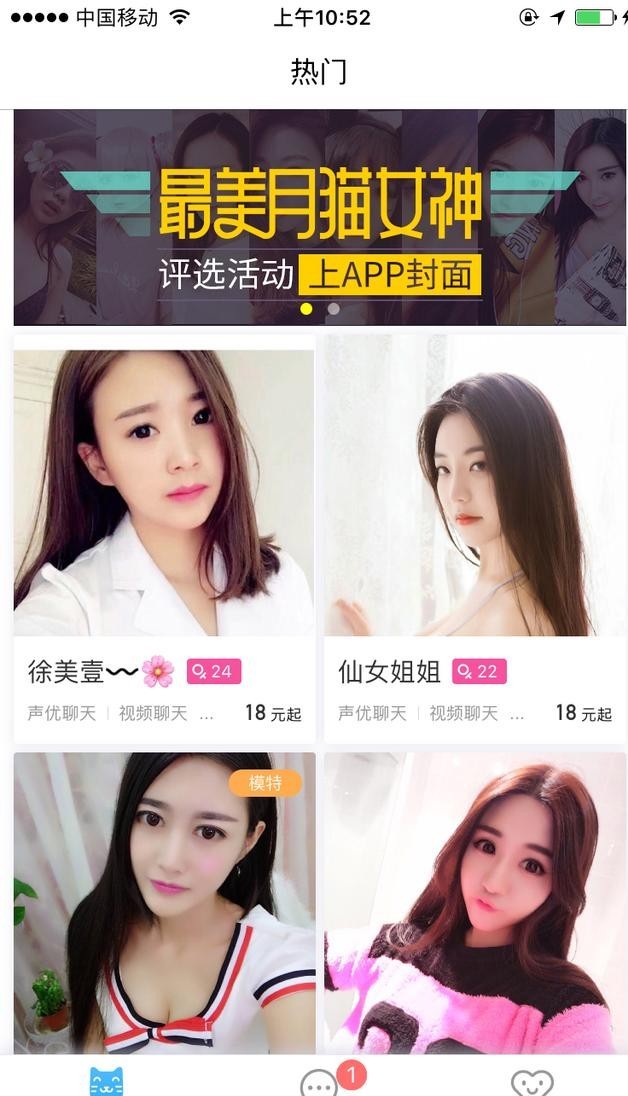Open 仙女姐姐's profile card
The width and height of the screenshot is (628, 1096).
(475, 539)
